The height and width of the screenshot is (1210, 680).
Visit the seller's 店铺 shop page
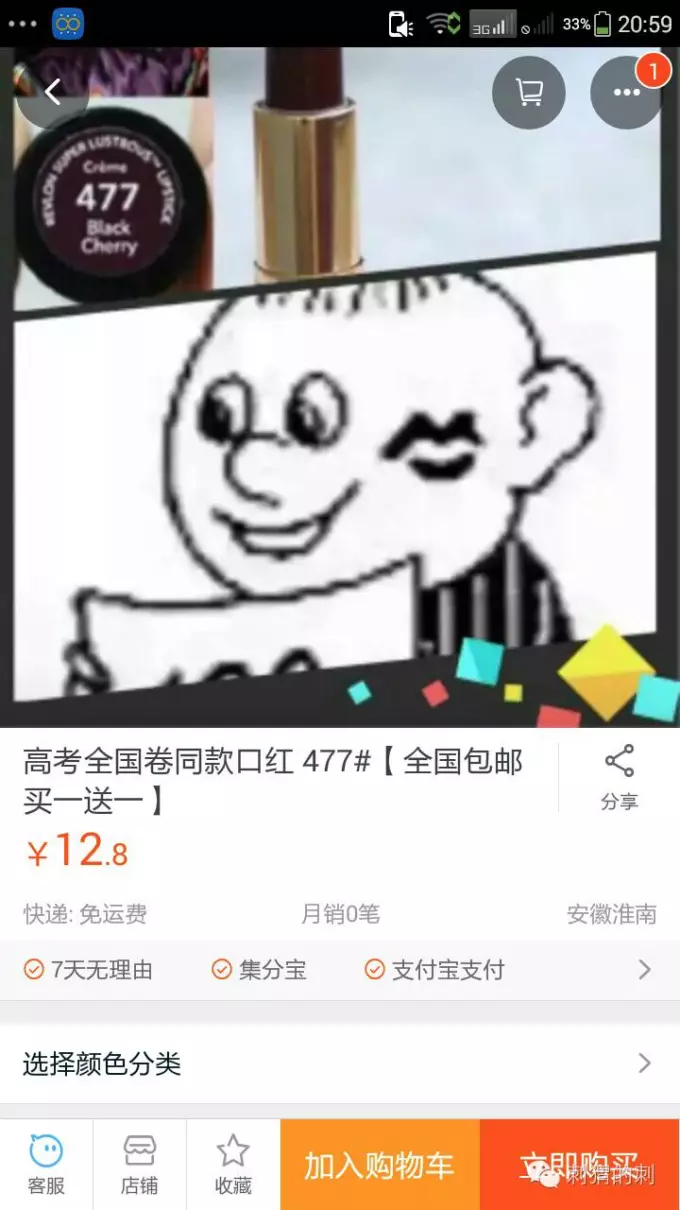pos(140,1165)
